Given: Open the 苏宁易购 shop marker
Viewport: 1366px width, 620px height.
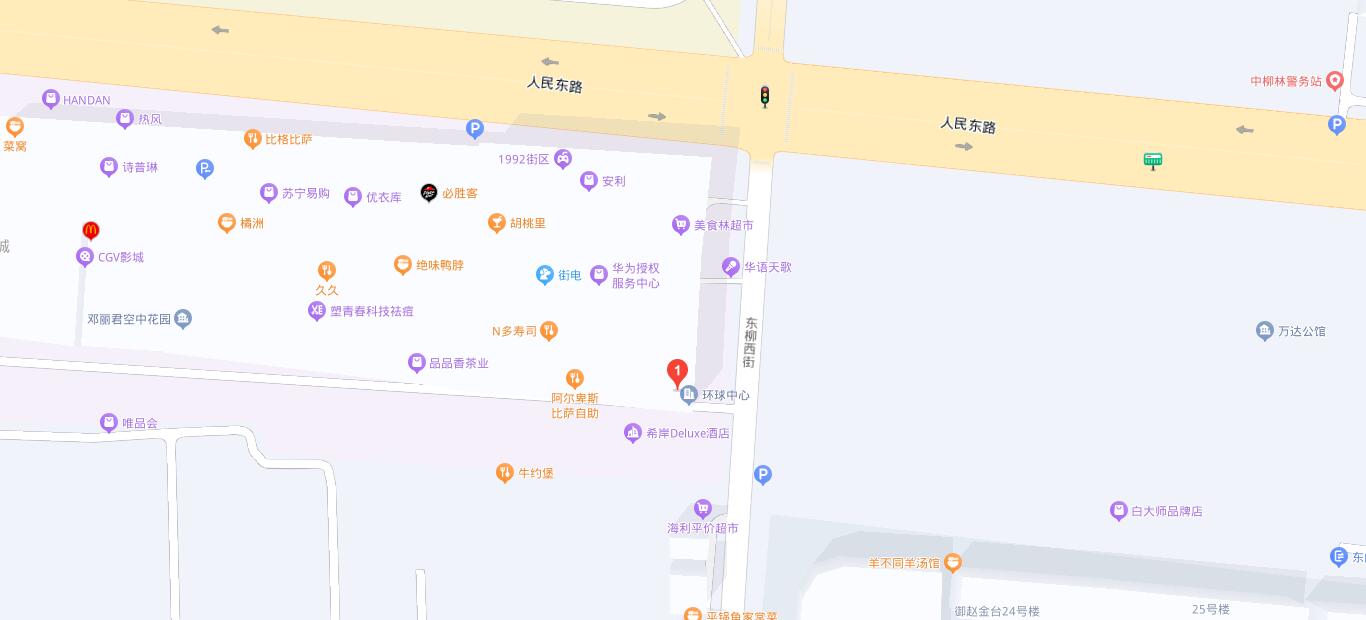Looking at the screenshot, I should tap(268, 192).
